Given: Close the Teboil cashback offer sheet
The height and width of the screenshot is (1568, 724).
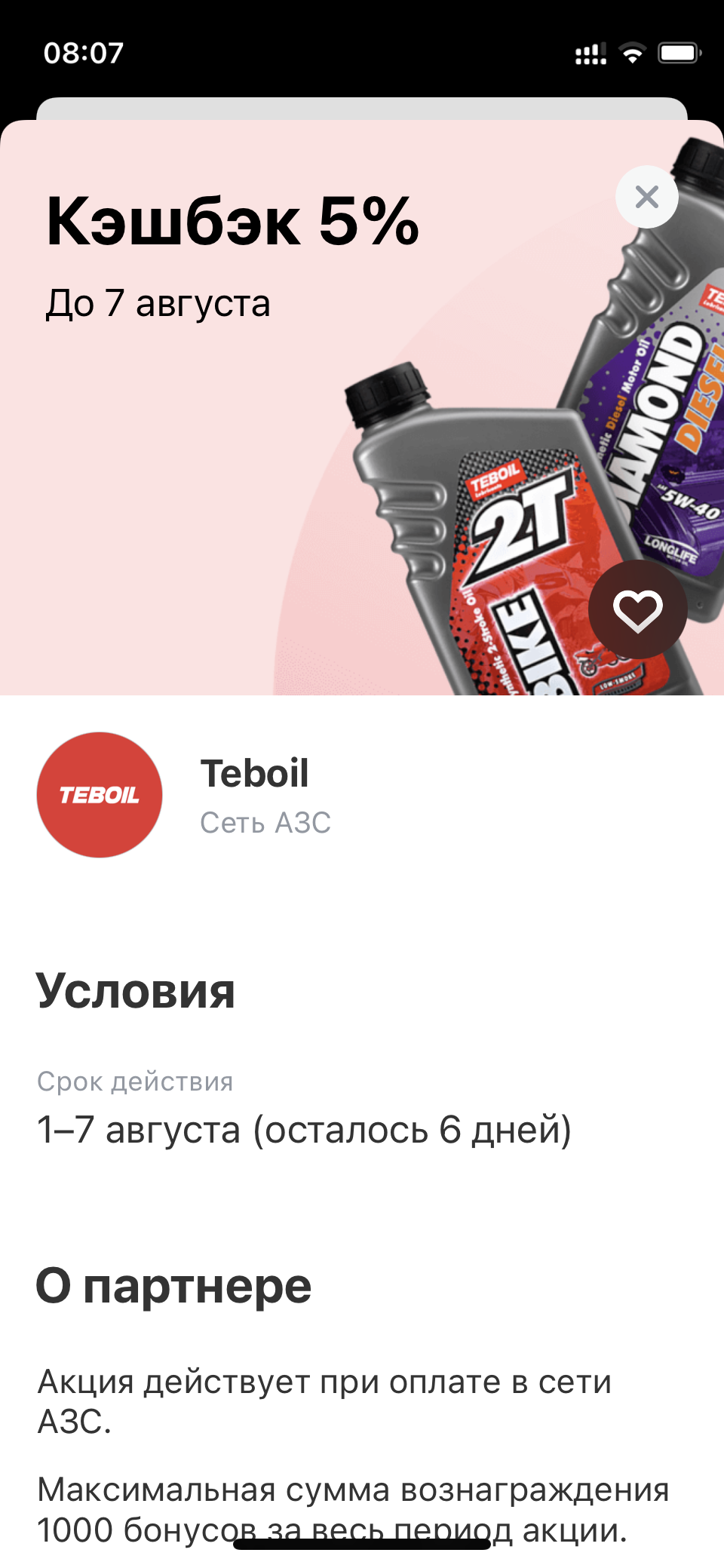Looking at the screenshot, I should point(646,197).
